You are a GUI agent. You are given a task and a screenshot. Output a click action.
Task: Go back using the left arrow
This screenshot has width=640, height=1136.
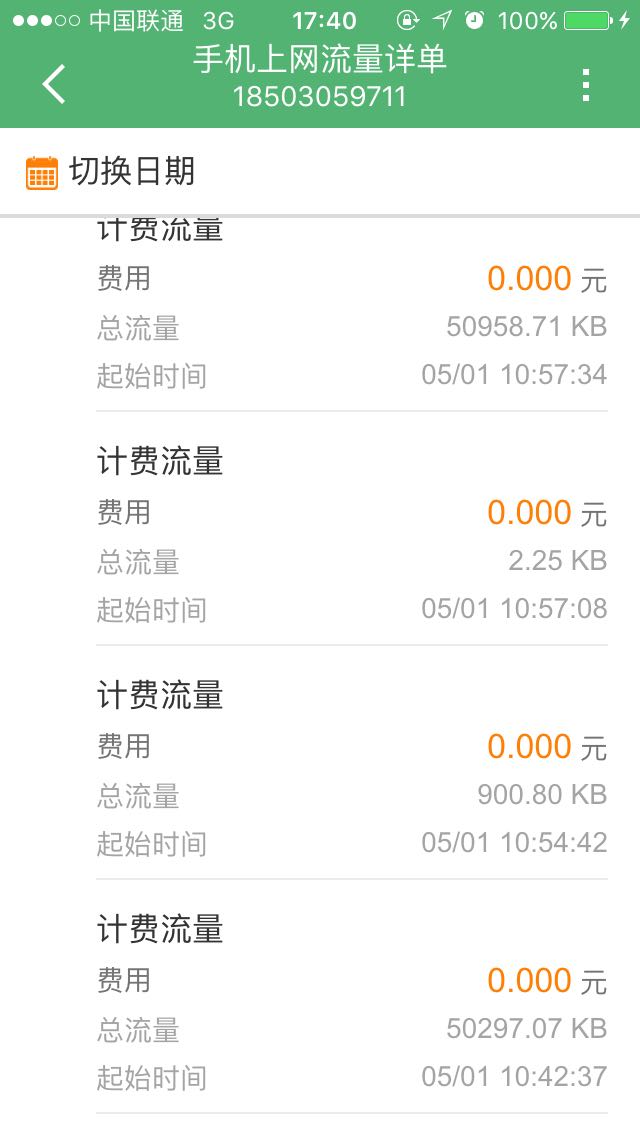[54, 84]
